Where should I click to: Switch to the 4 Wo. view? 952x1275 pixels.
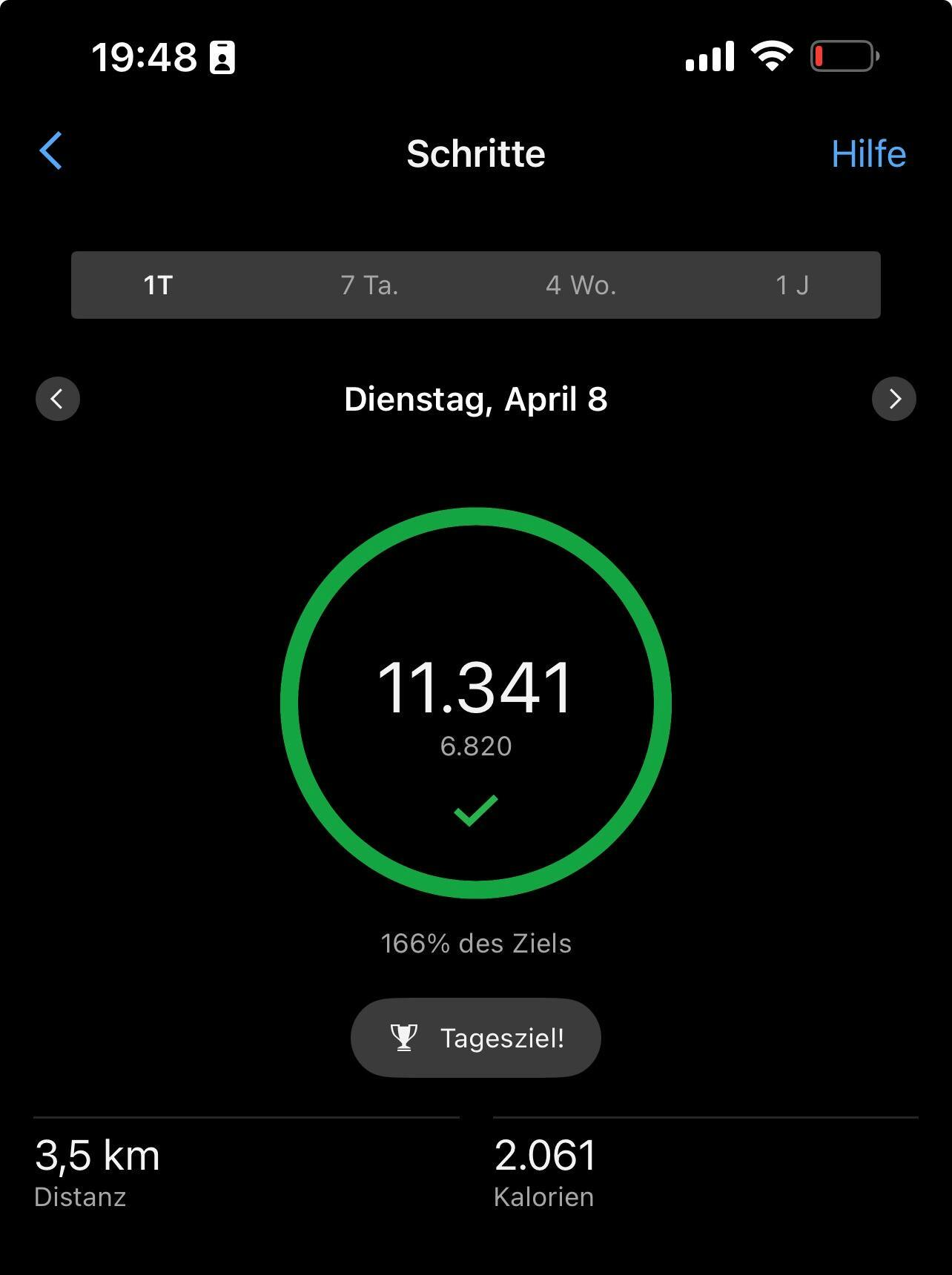click(x=581, y=285)
